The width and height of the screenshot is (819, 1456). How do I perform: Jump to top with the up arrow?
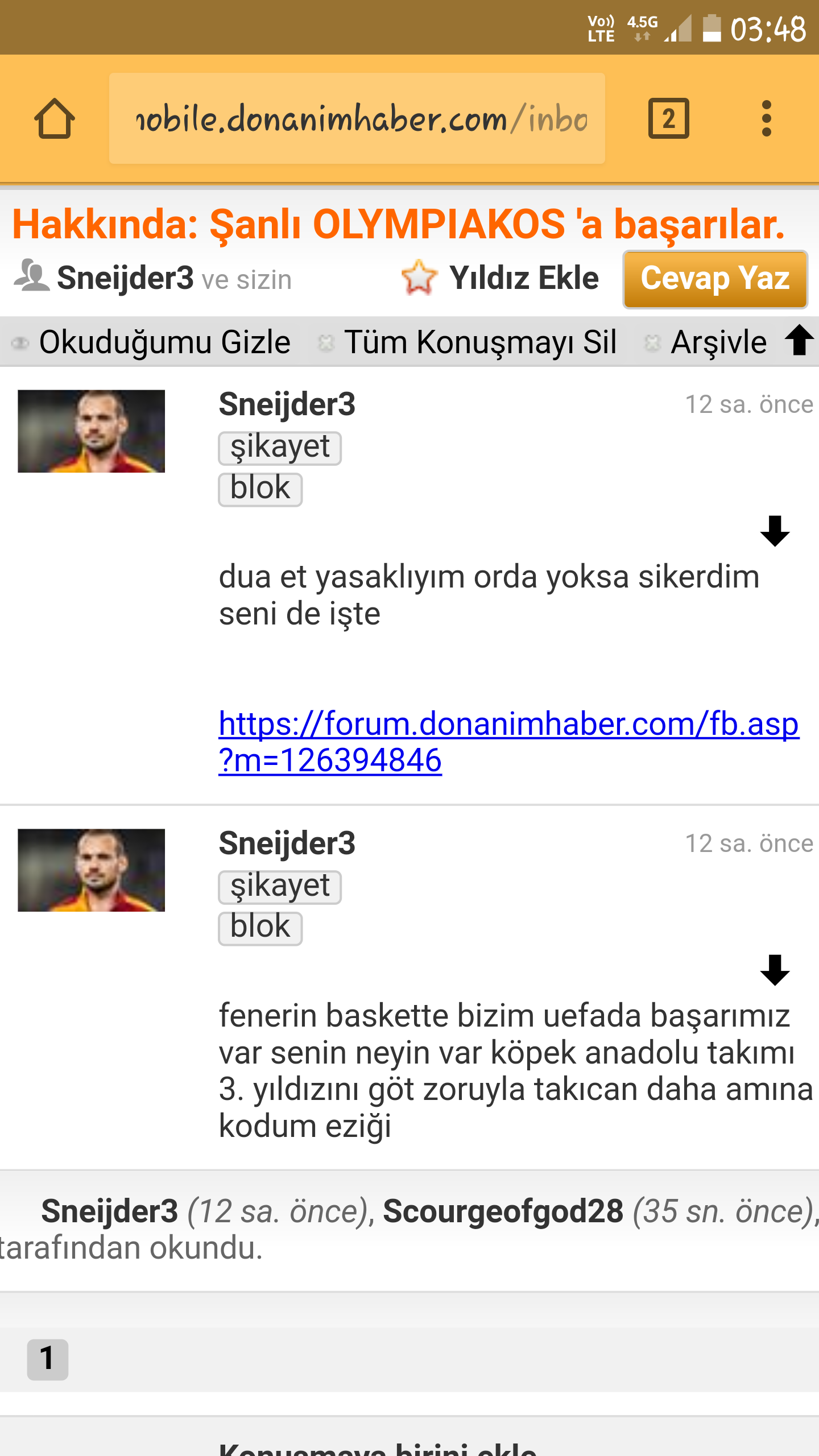[x=799, y=340]
